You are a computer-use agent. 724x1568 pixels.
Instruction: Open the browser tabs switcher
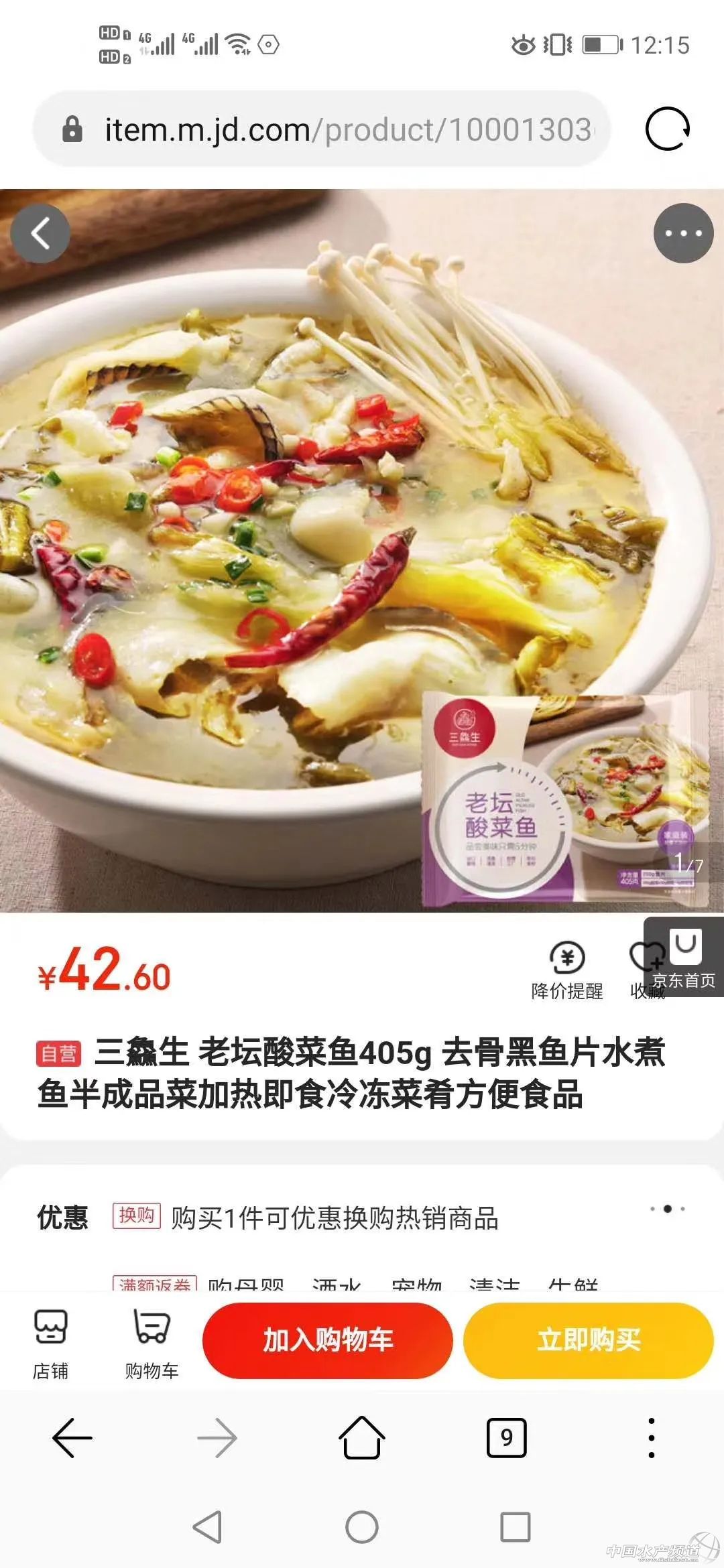[x=506, y=1438]
